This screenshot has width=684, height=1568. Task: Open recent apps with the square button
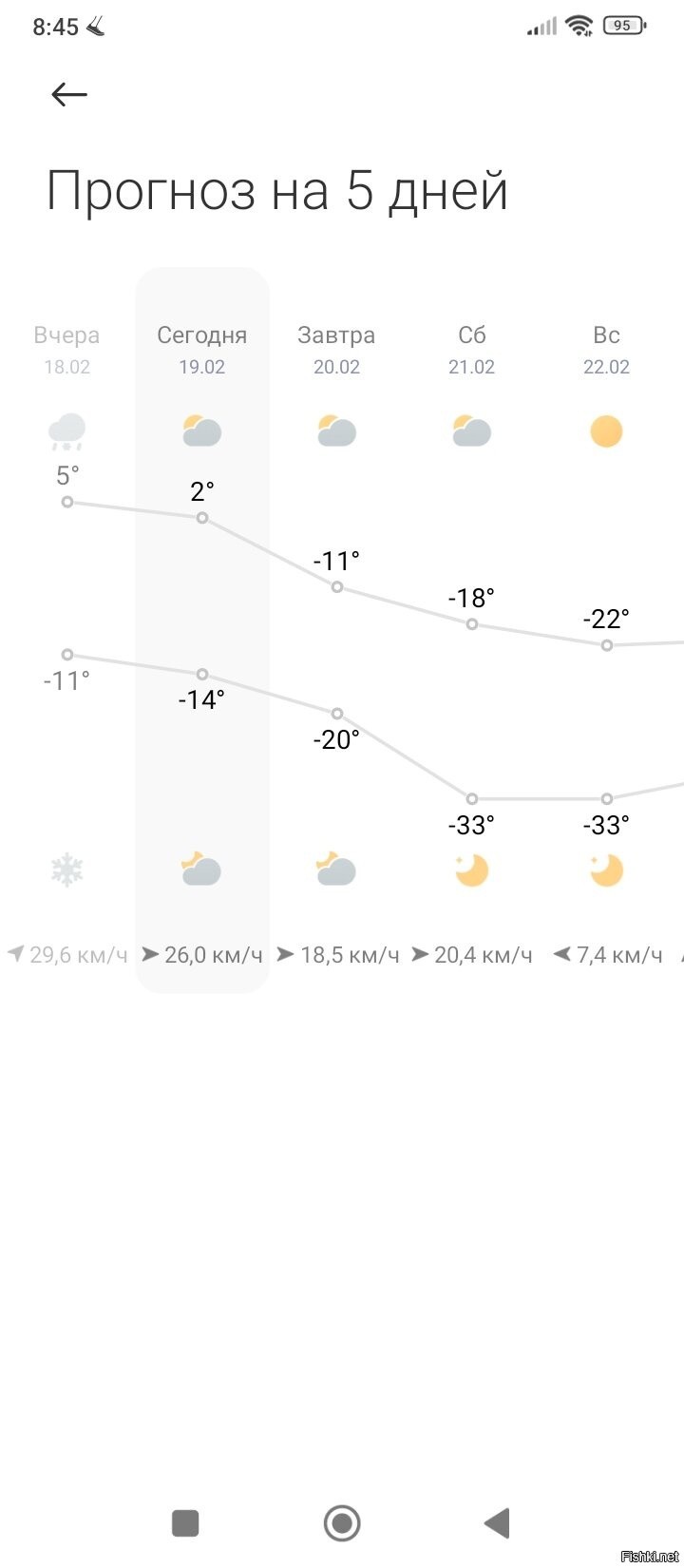pos(185,1523)
